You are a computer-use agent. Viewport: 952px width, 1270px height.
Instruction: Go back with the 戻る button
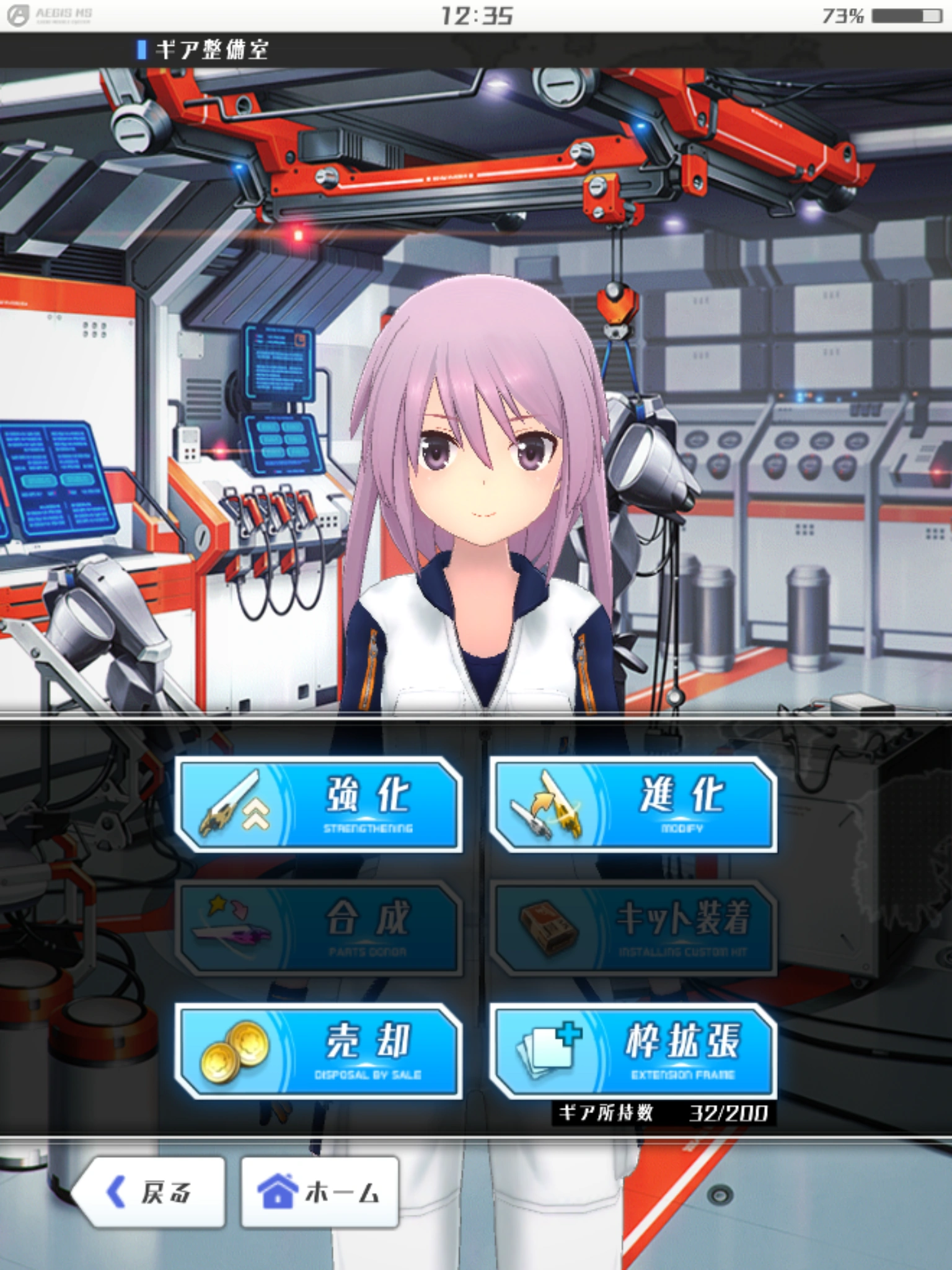151,1192
